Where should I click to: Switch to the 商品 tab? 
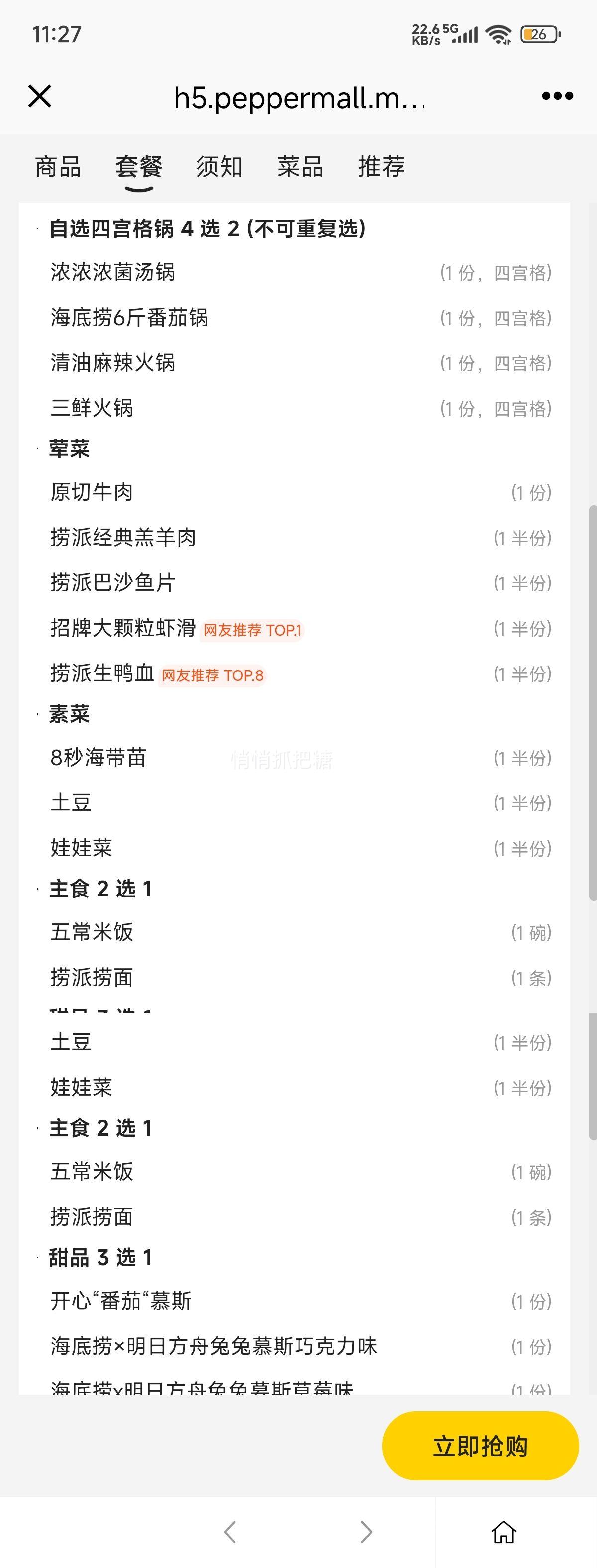(58, 167)
